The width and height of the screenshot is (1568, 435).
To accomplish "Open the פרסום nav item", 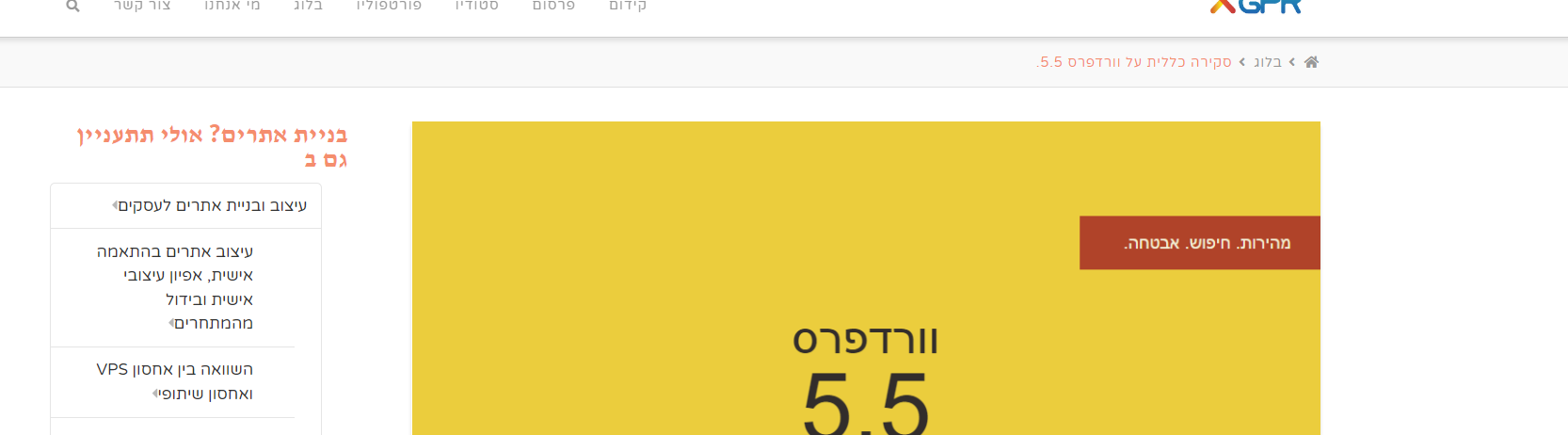I will (x=553, y=6).
